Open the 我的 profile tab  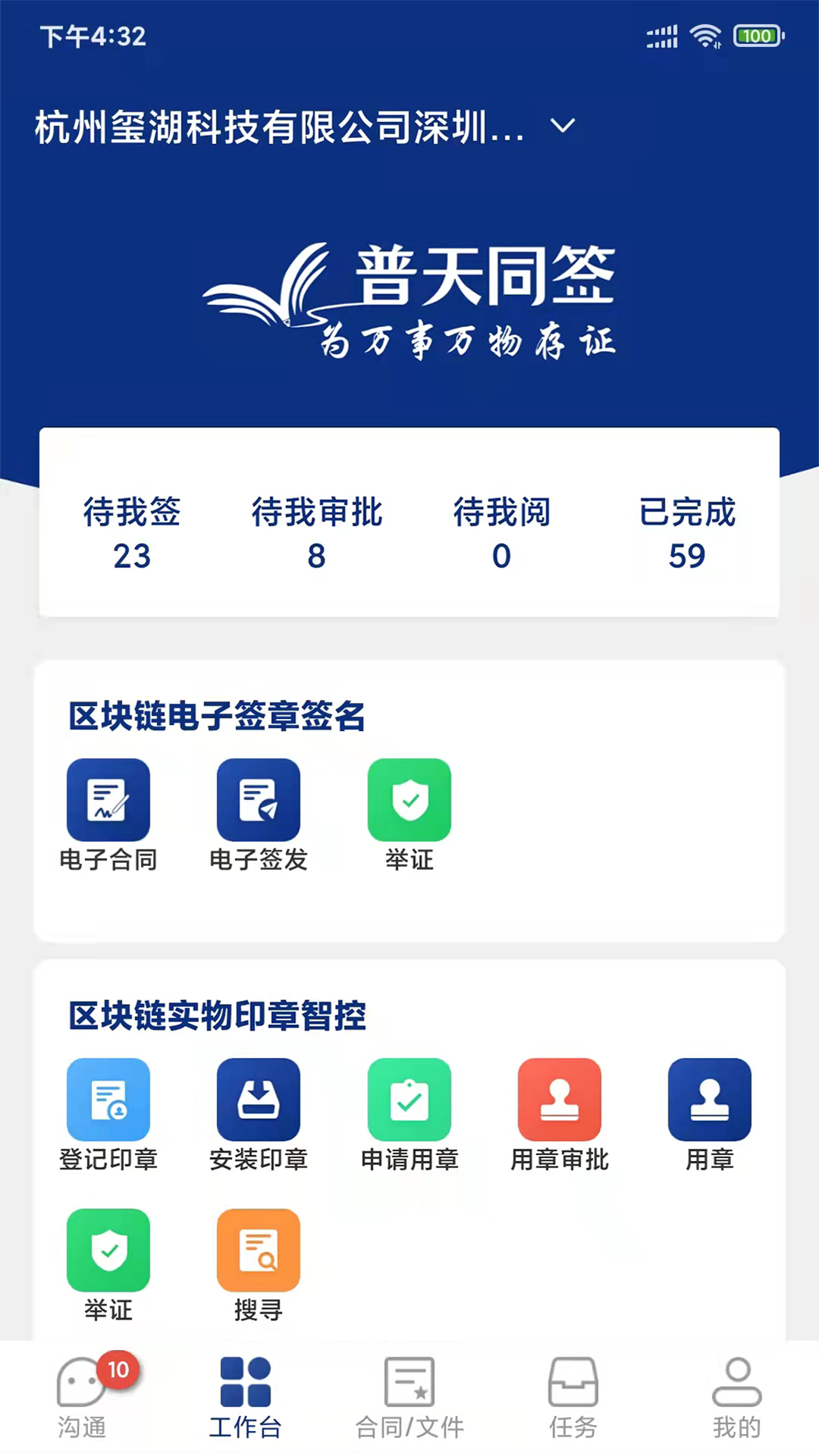(x=736, y=1399)
